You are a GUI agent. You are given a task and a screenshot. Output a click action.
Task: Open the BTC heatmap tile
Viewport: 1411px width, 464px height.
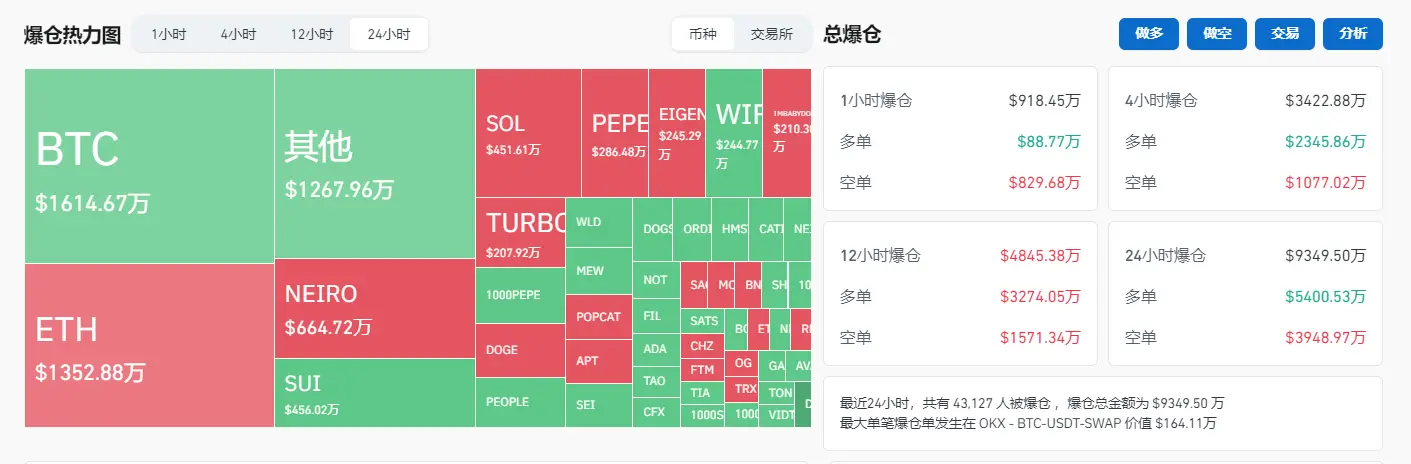tap(149, 166)
